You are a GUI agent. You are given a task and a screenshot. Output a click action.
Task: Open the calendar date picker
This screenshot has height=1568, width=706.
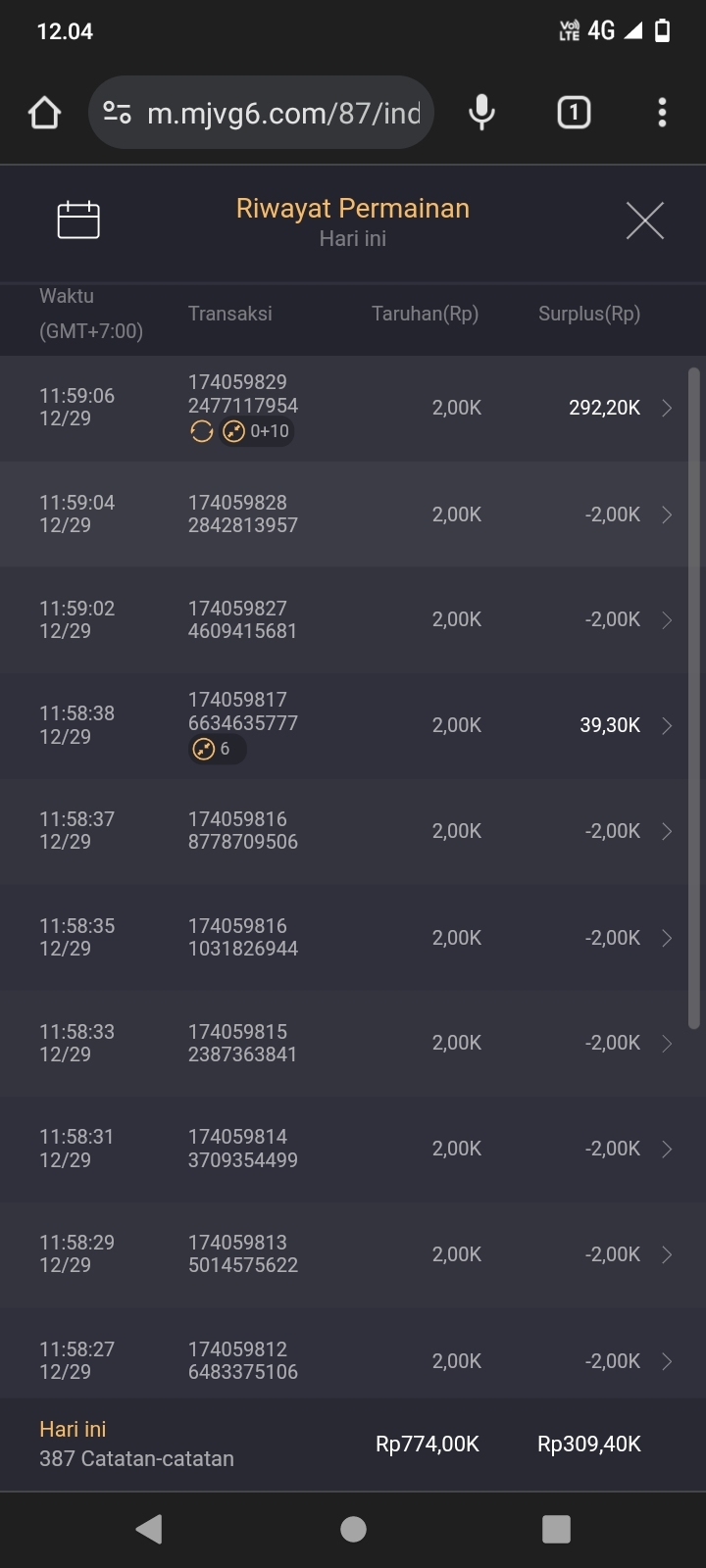78,220
